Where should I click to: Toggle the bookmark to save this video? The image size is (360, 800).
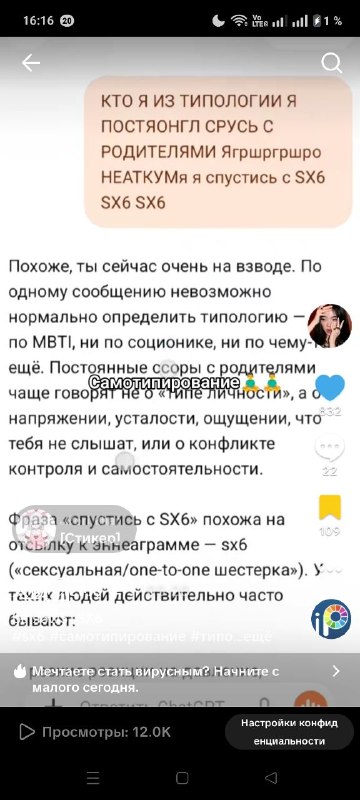coord(330,508)
